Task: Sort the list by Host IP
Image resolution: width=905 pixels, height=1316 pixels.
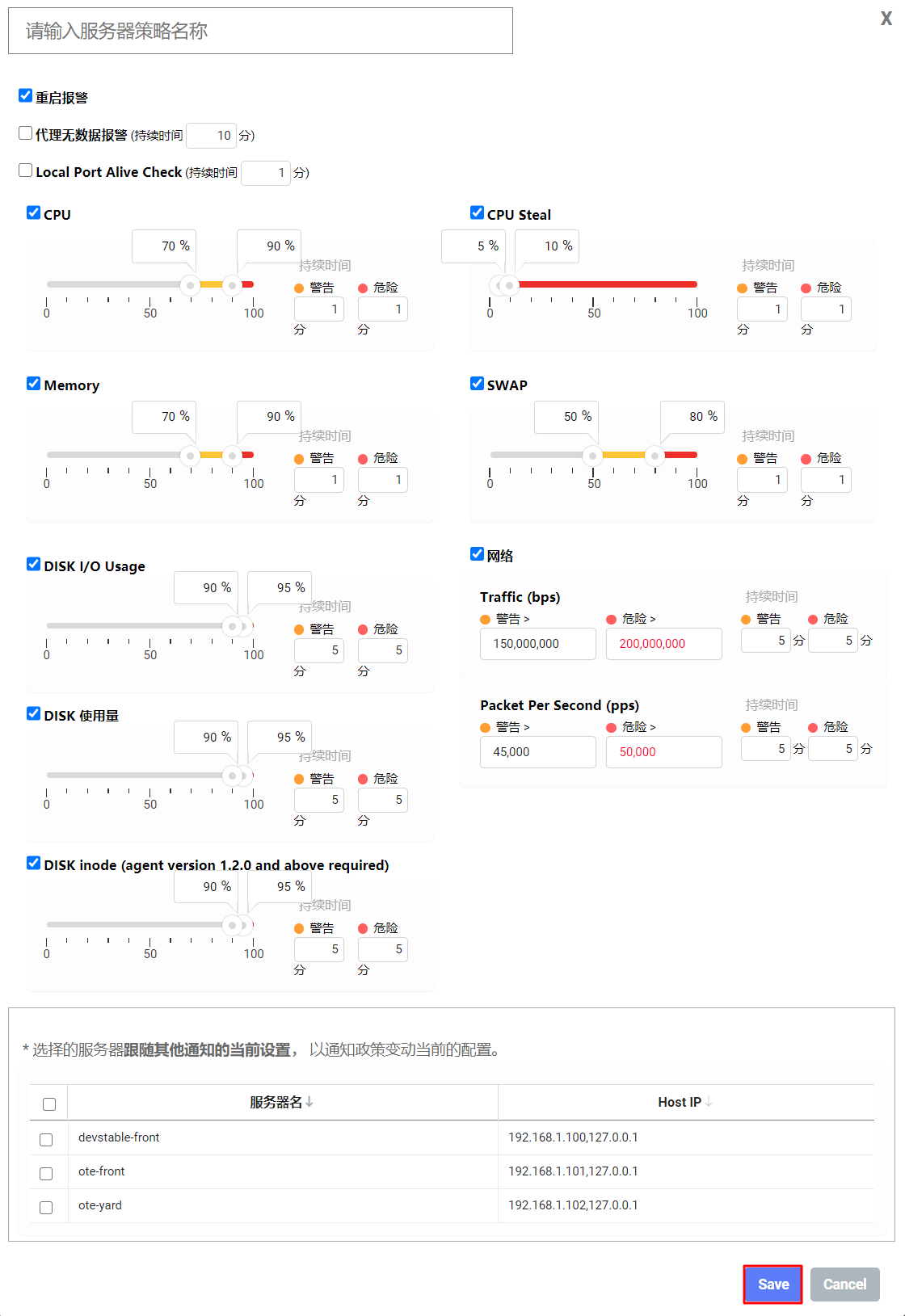Action: 684,1102
